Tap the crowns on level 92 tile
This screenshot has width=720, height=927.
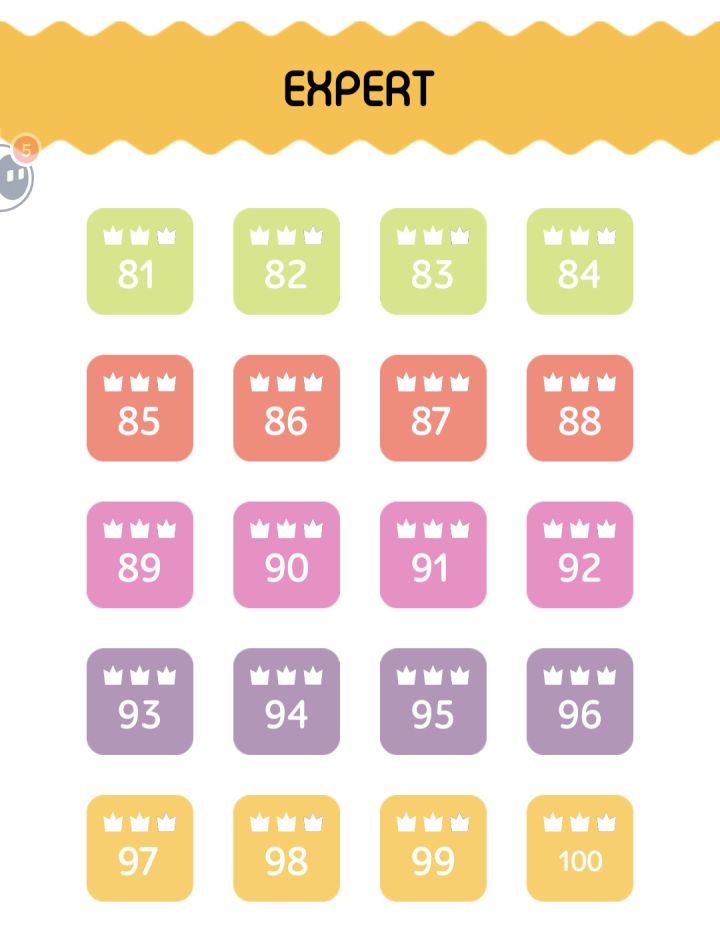579,527
